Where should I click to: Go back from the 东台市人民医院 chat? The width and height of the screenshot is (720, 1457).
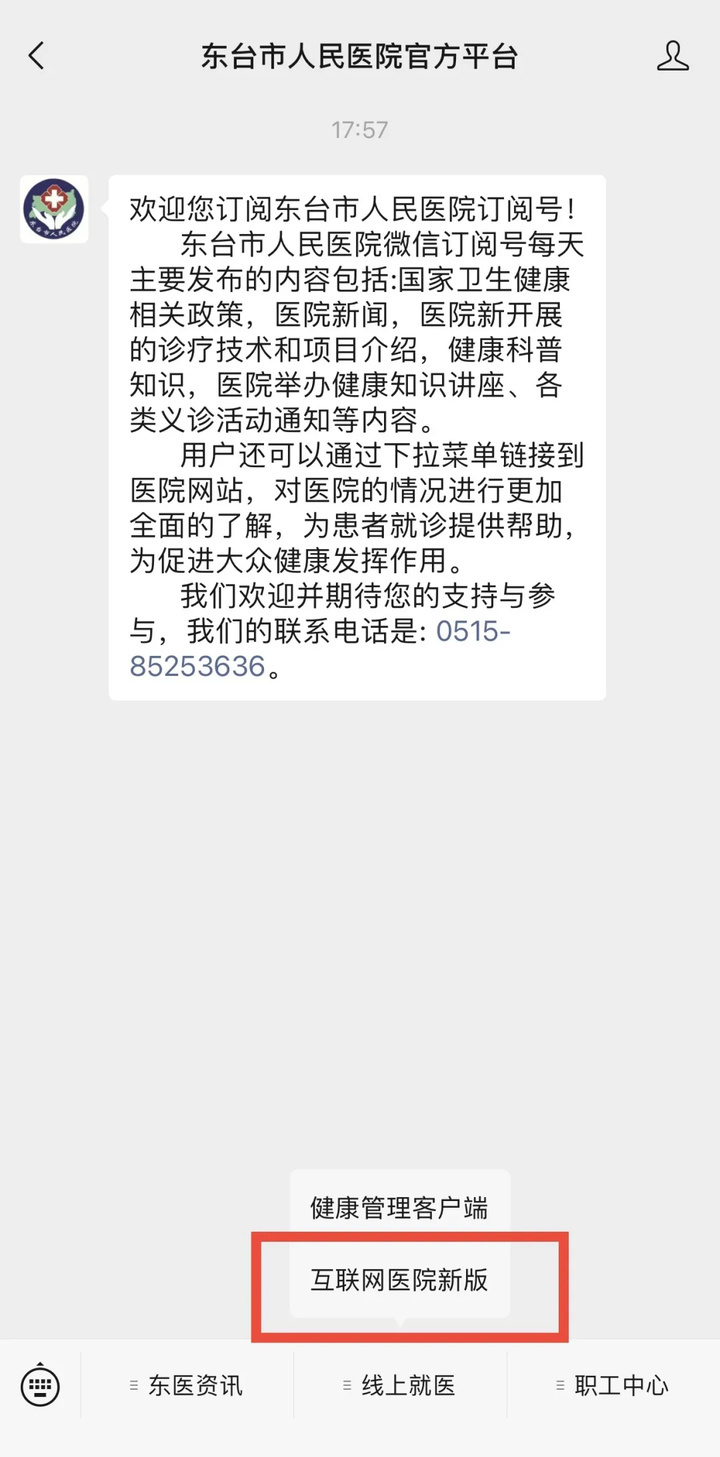point(37,56)
